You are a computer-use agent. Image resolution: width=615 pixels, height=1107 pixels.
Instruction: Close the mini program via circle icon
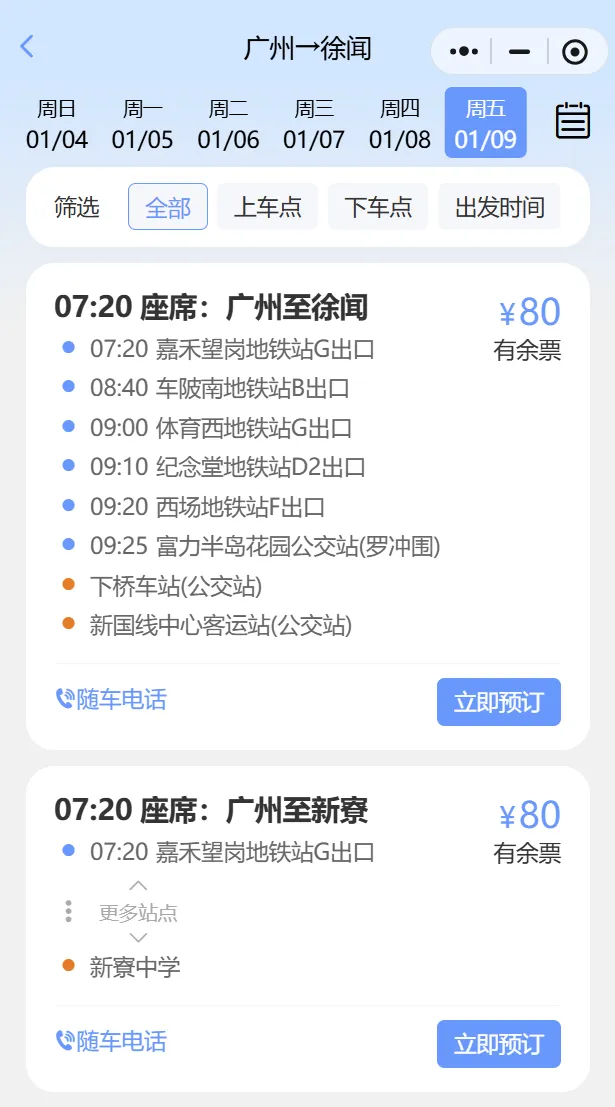pyautogui.click(x=574, y=51)
